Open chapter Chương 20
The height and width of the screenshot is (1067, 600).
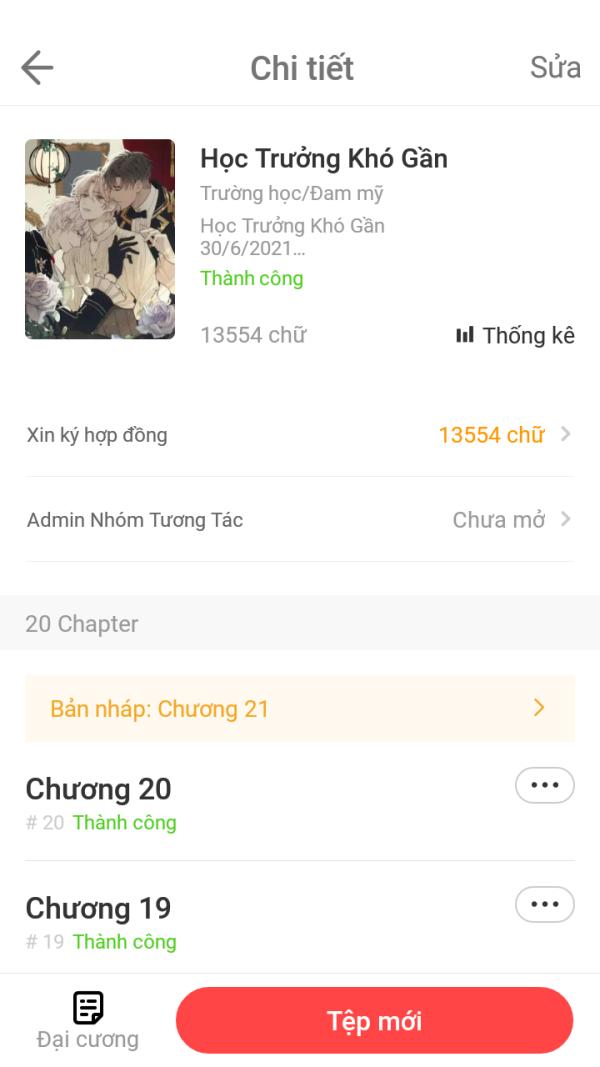tap(98, 790)
